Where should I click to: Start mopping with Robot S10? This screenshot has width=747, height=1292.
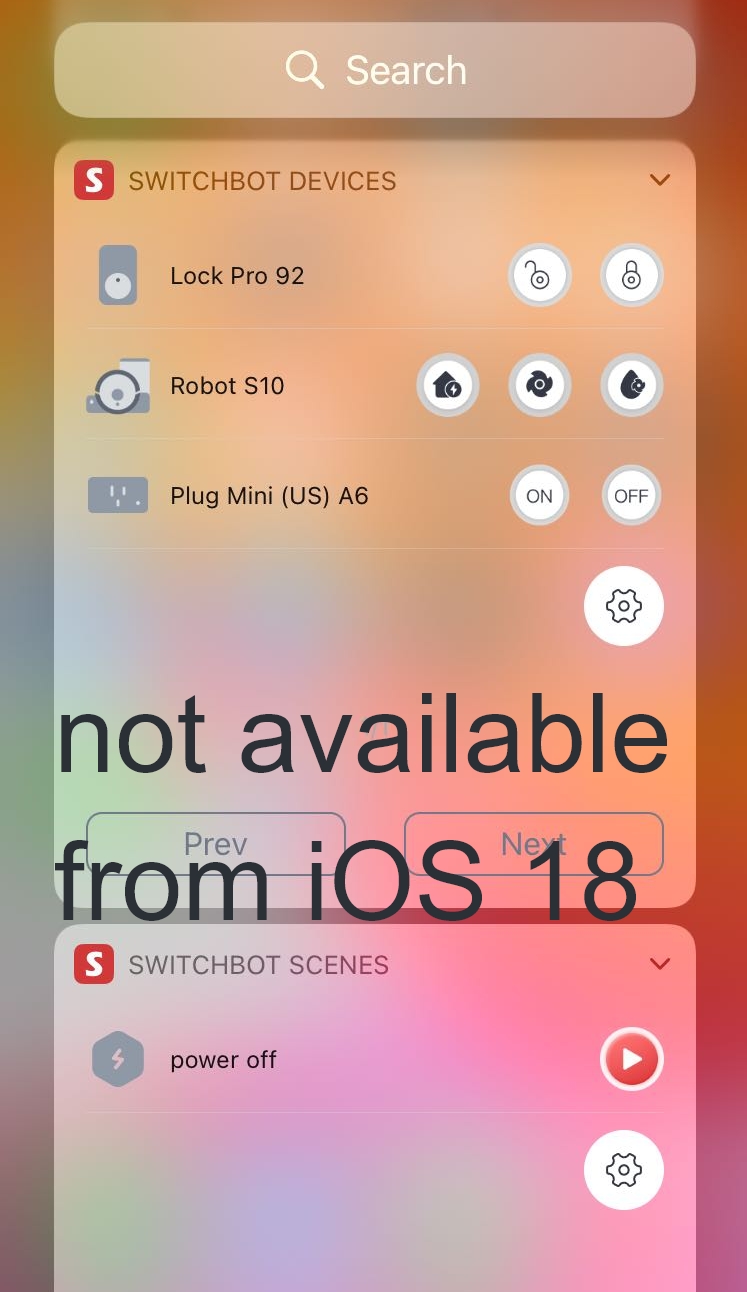point(631,385)
